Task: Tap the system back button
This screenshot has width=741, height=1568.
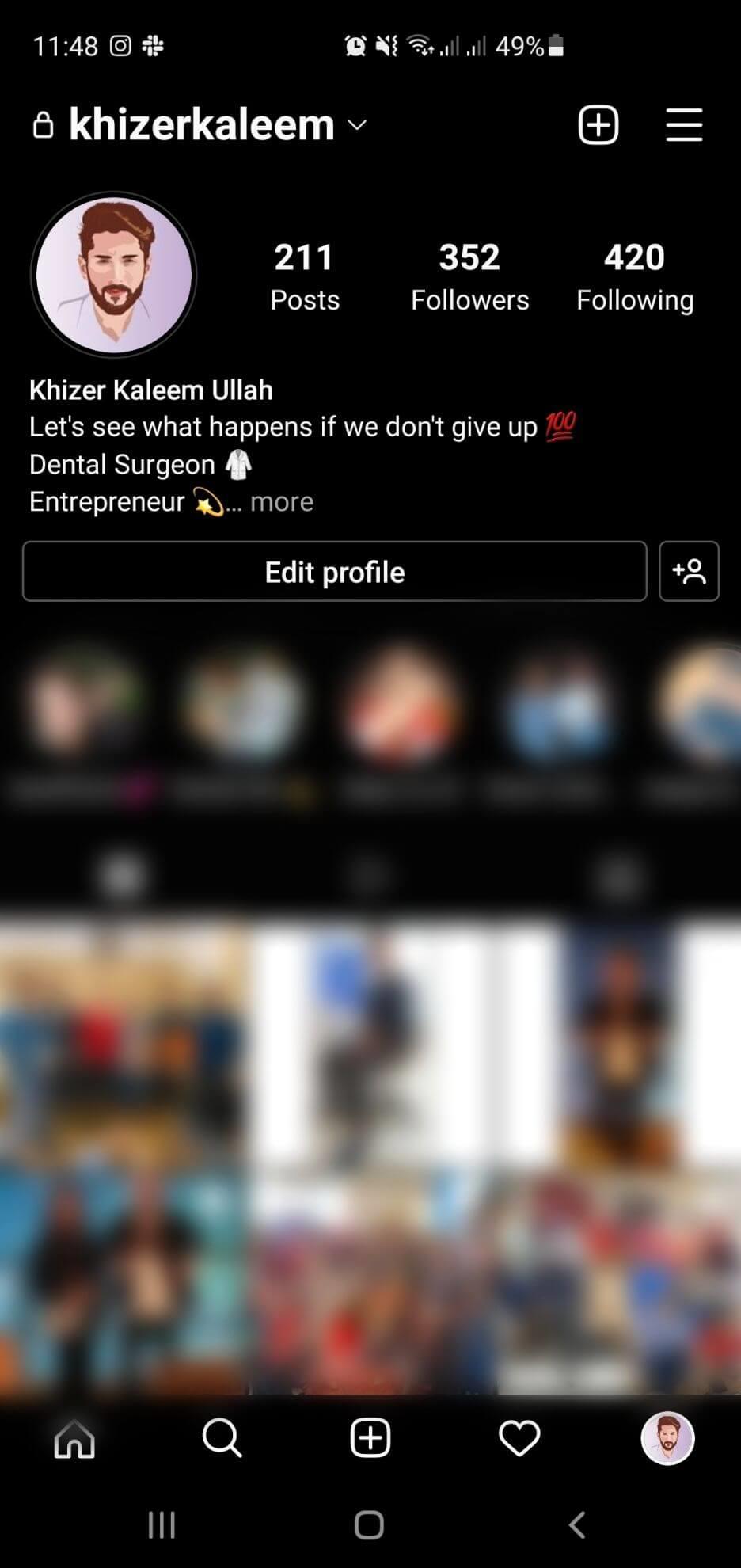Action: 577,1524
